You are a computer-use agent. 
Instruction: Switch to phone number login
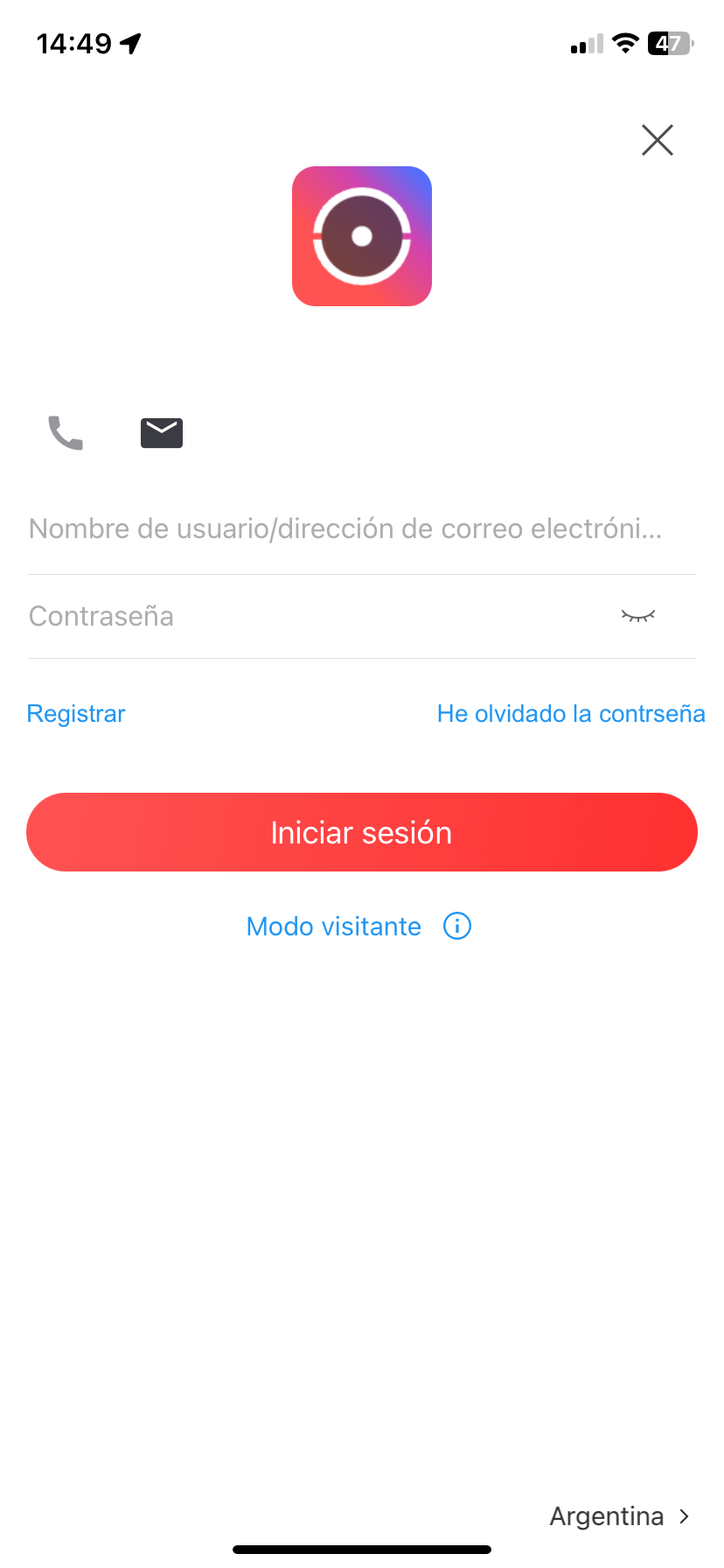point(66,433)
